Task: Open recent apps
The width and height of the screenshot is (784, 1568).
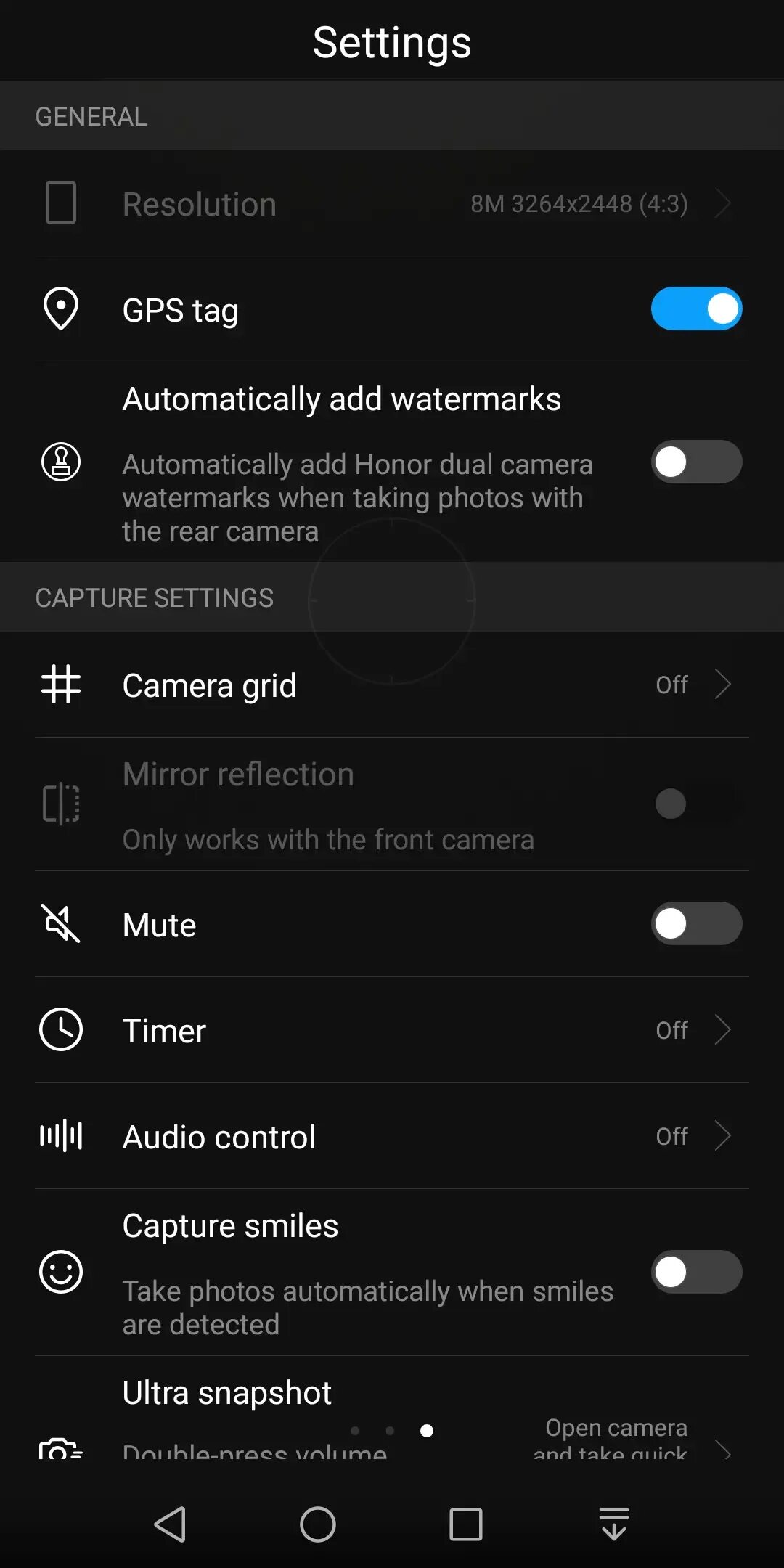Action: 465,1524
